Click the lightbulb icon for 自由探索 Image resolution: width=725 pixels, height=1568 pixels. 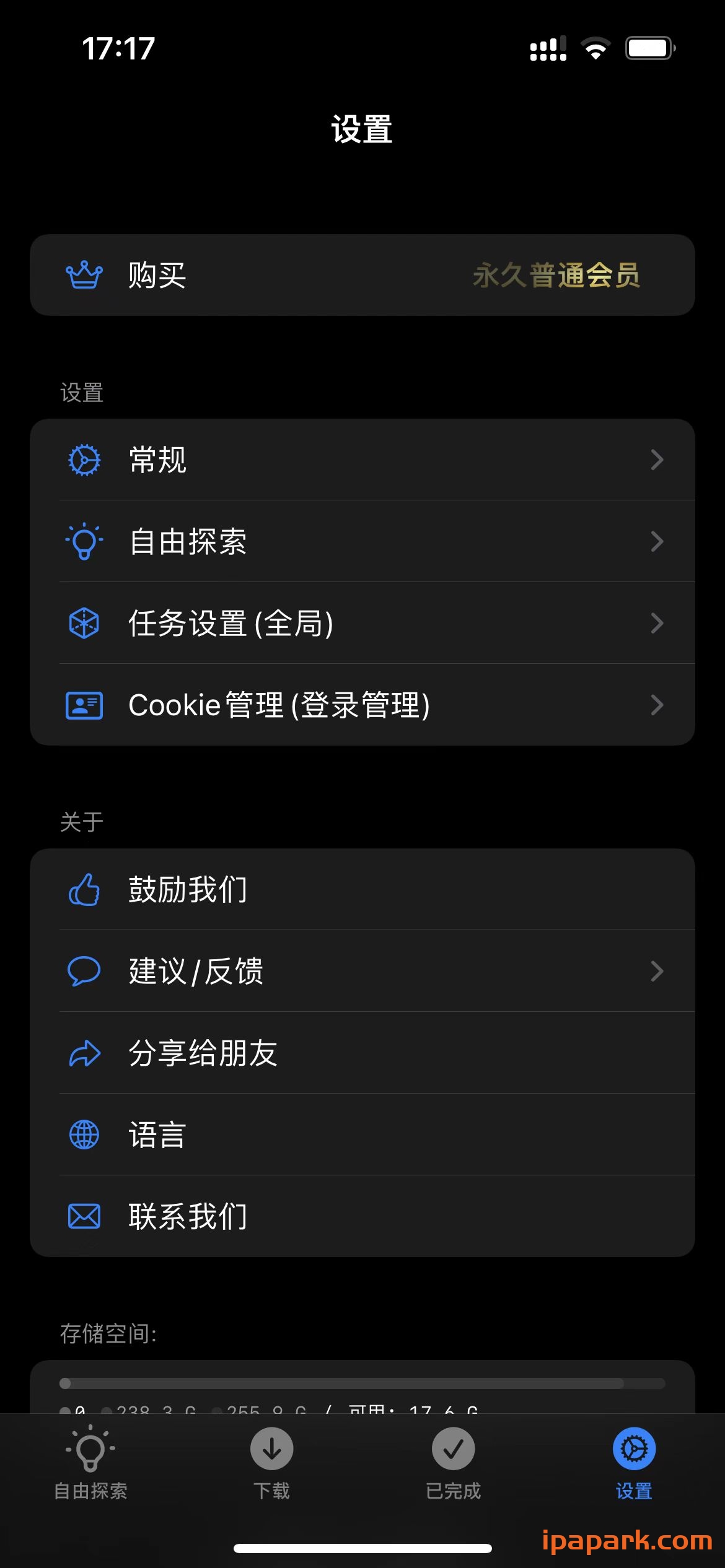[85, 541]
